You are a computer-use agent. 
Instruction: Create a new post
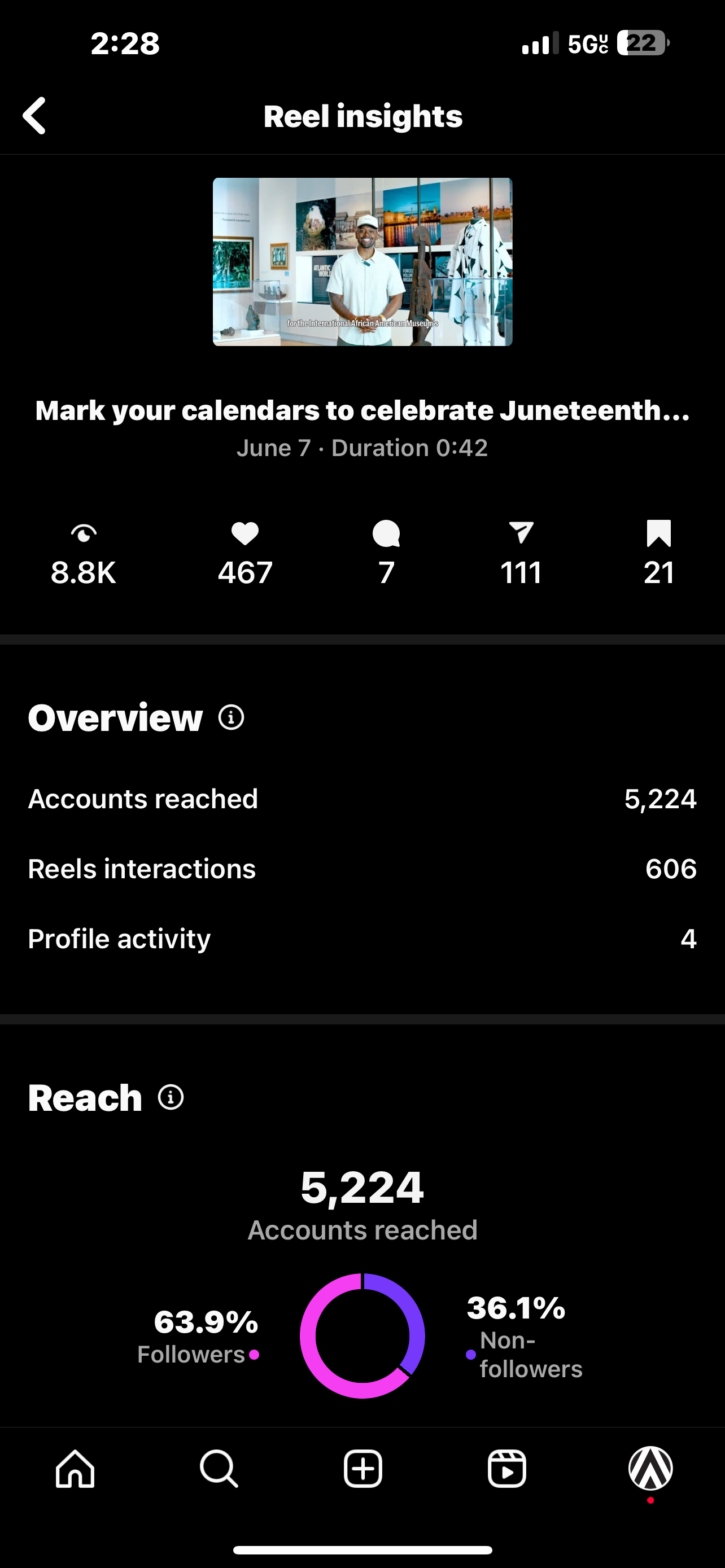363,1469
